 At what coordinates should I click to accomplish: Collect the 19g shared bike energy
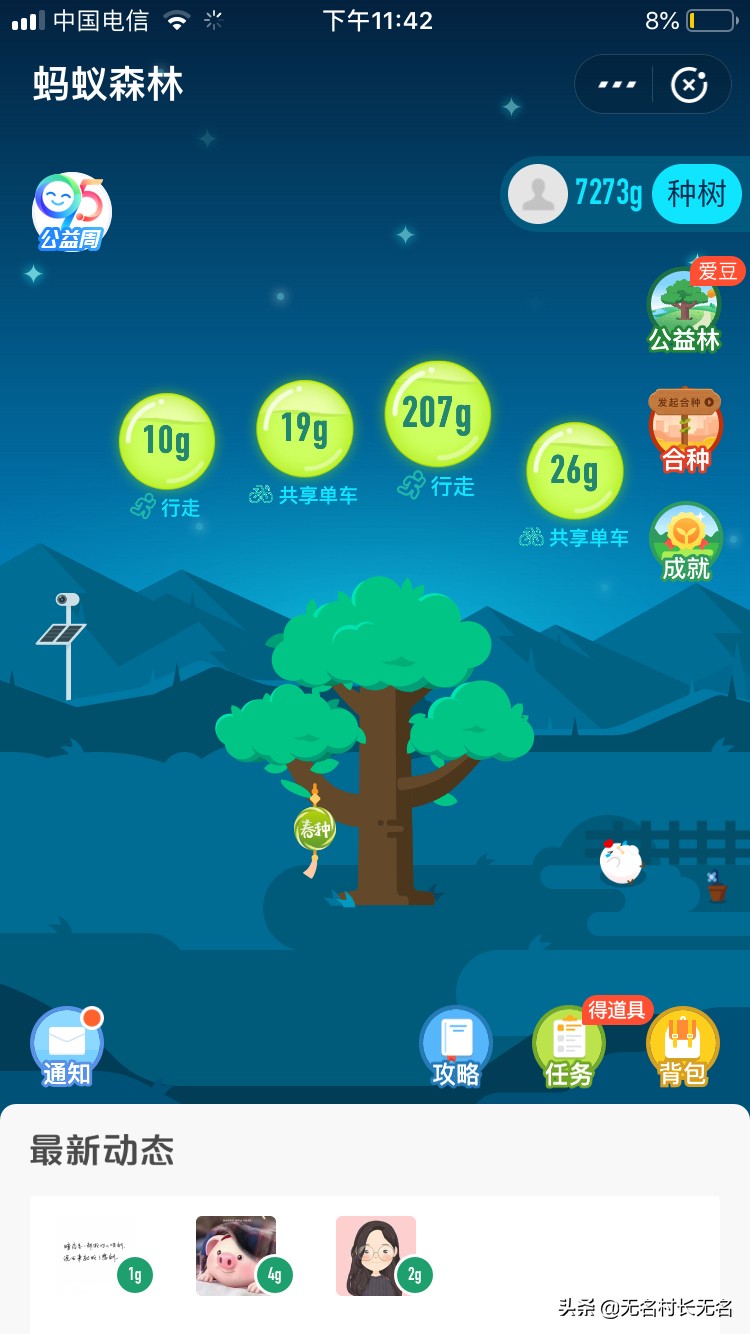pos(305,429)
